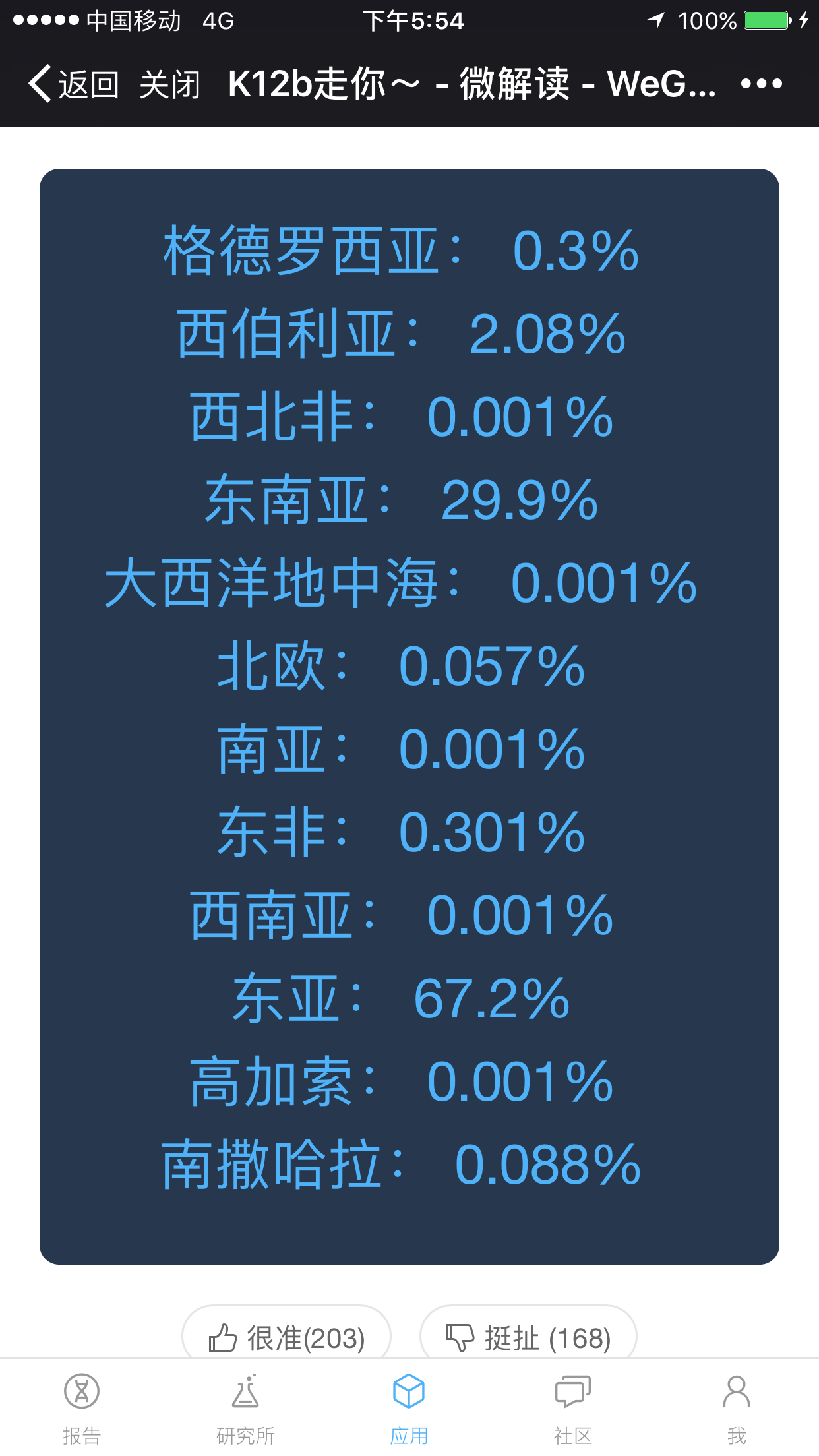
Task: Close the page with 关闭
Action: [170, 84]
